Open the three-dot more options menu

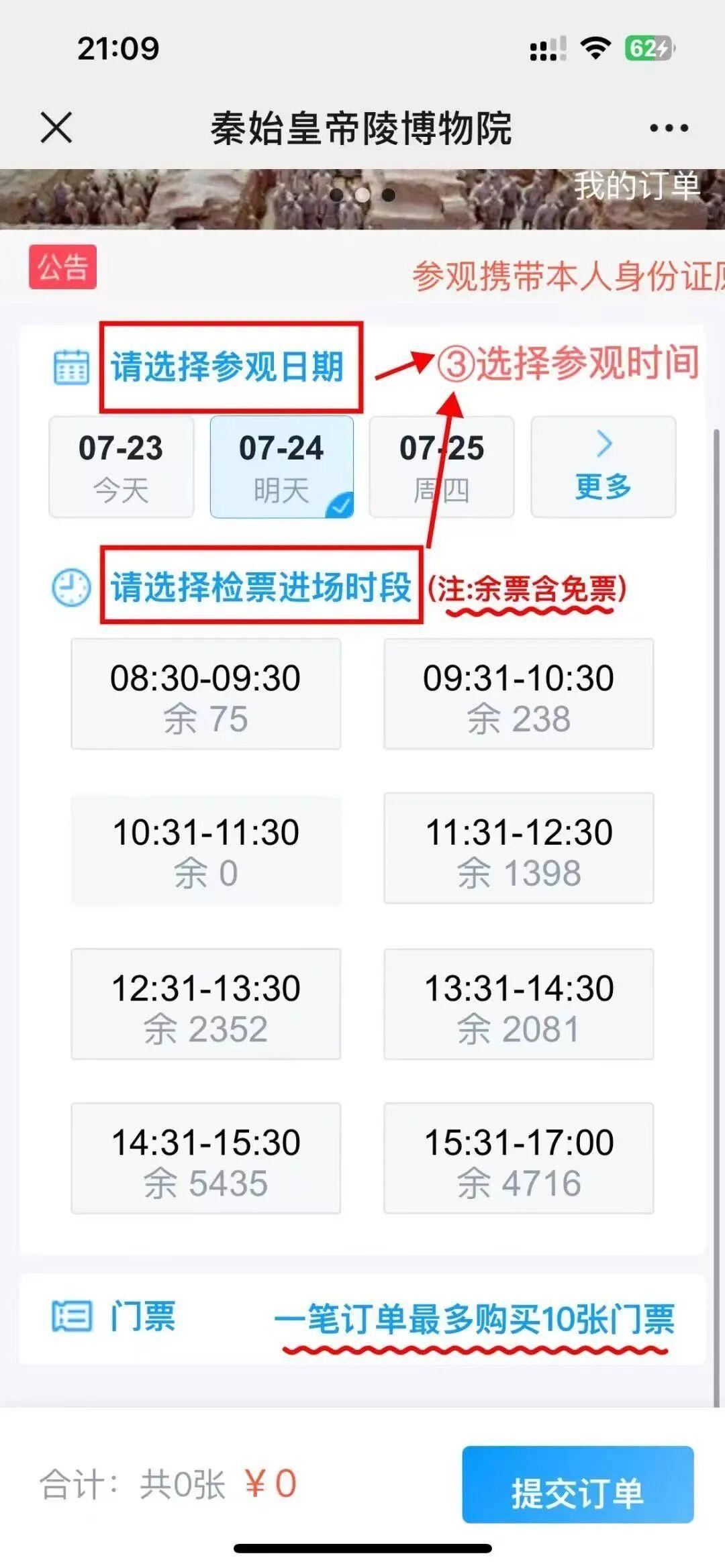click(x=669, y=127)
